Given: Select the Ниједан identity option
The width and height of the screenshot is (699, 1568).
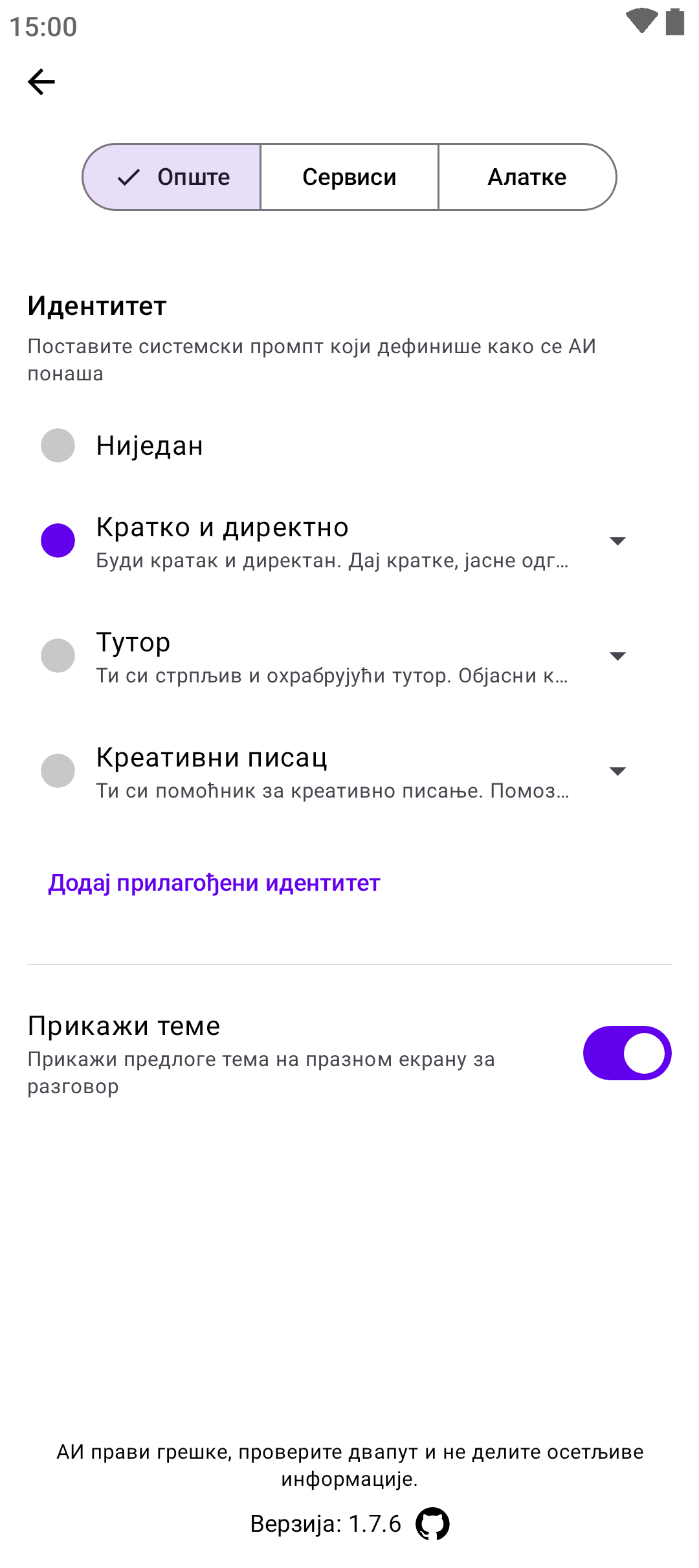Looking at the screenshot, I should pos(58,446).
